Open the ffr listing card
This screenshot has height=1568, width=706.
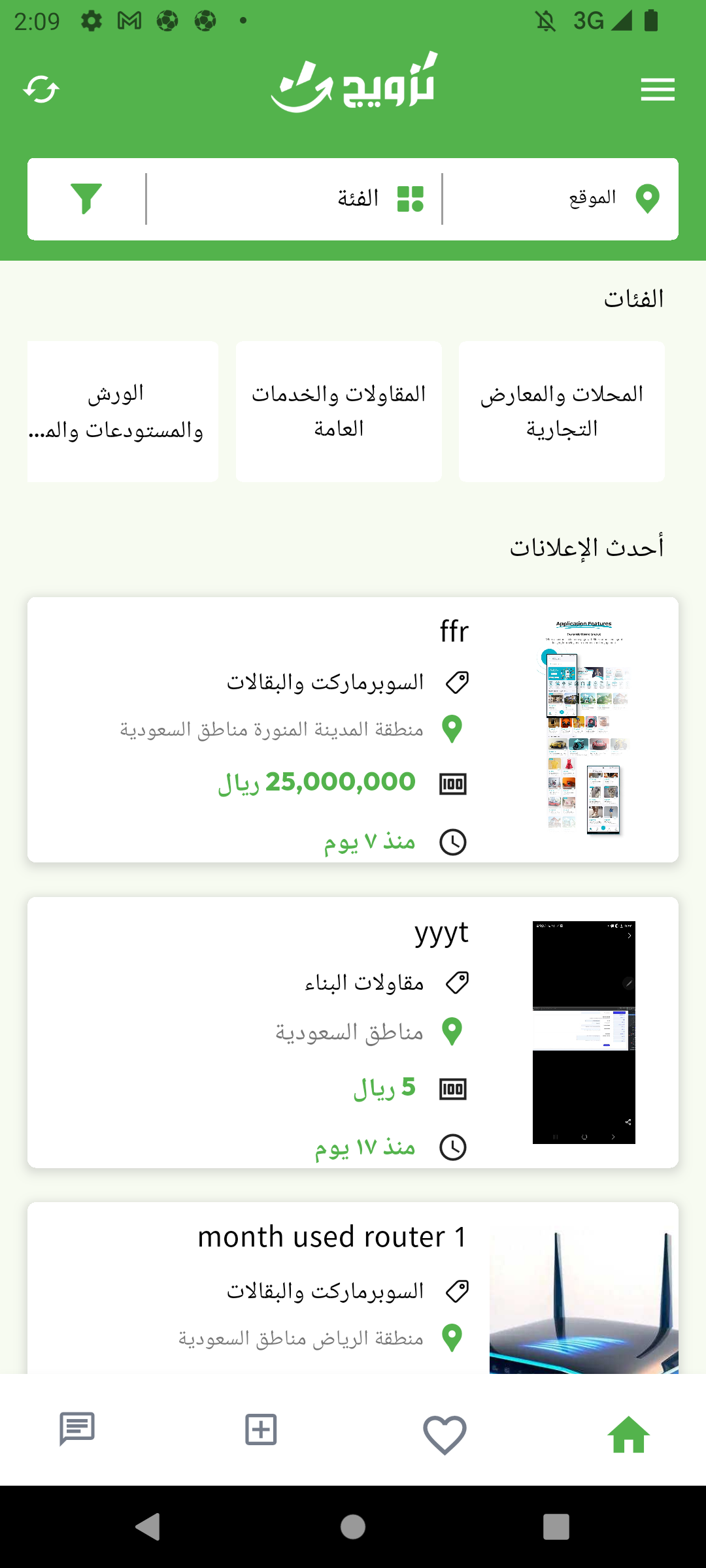(353, 729)
